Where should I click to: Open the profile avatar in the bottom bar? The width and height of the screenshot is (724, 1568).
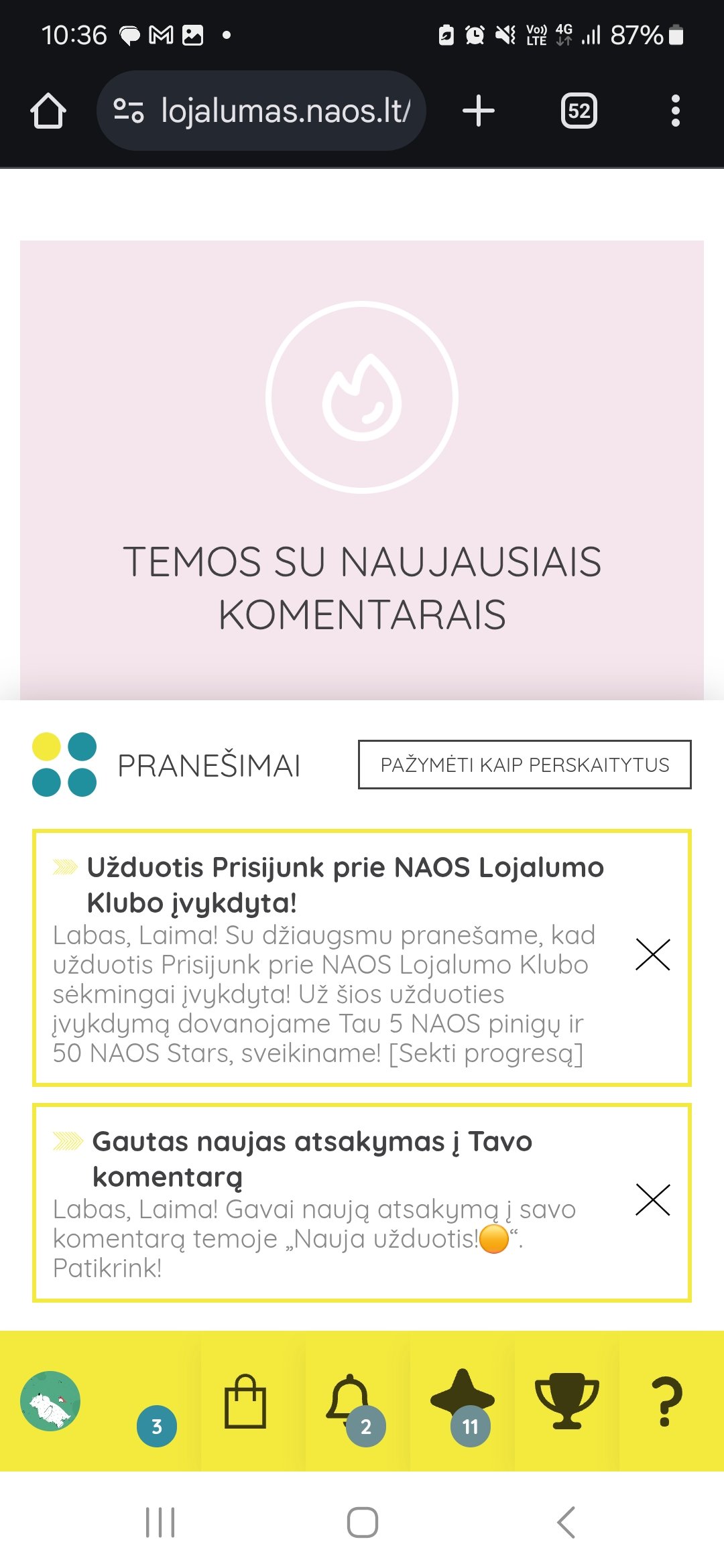50,1400
